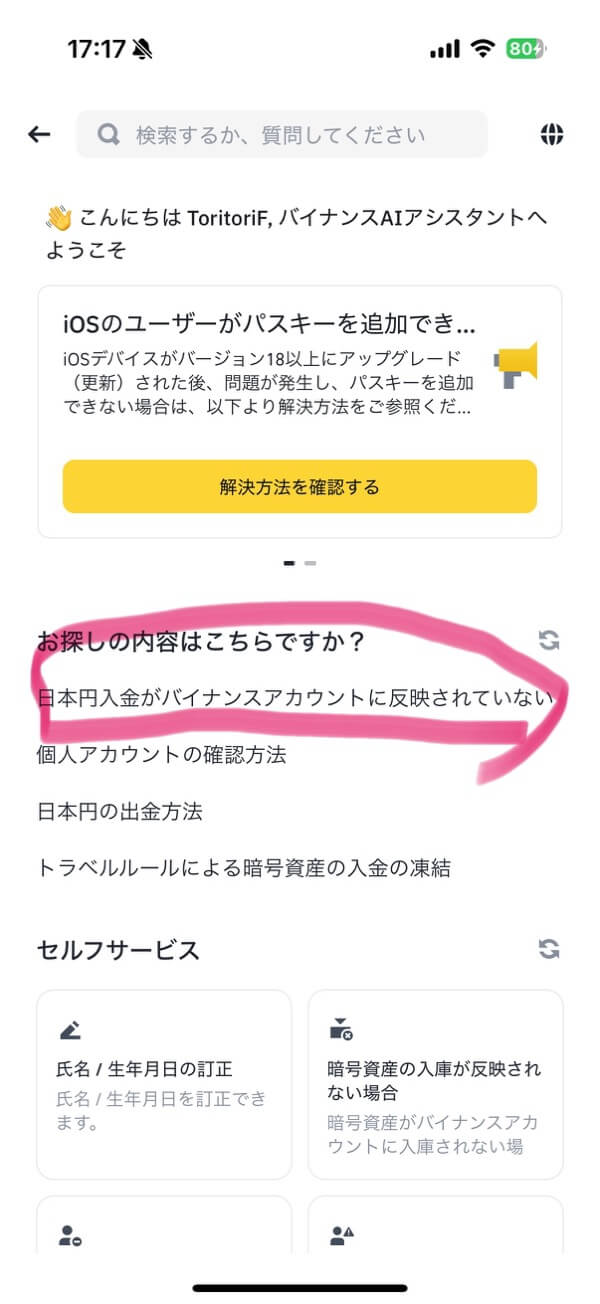The width and height of the screenshot is (600, 1304).
Task: Go back with the arrow icon
Action: [x=39, y=134]
